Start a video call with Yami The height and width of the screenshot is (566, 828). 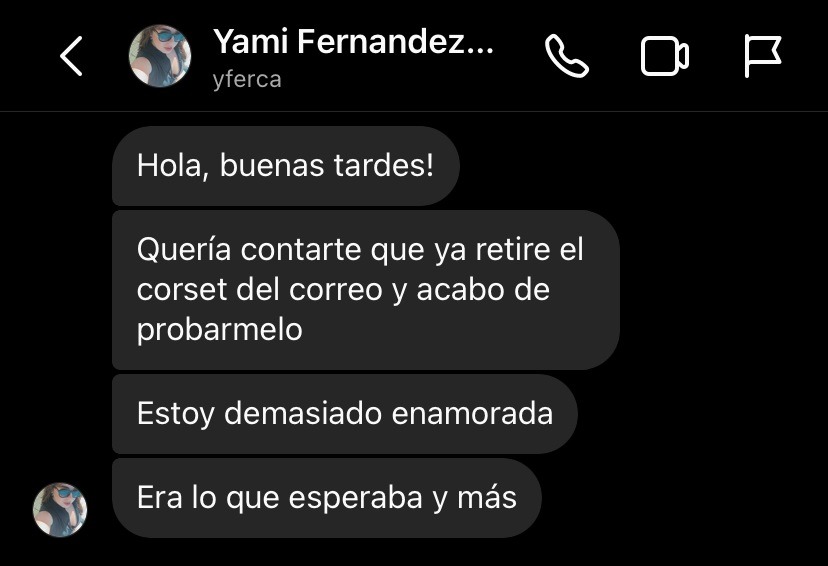click(664, 57)
